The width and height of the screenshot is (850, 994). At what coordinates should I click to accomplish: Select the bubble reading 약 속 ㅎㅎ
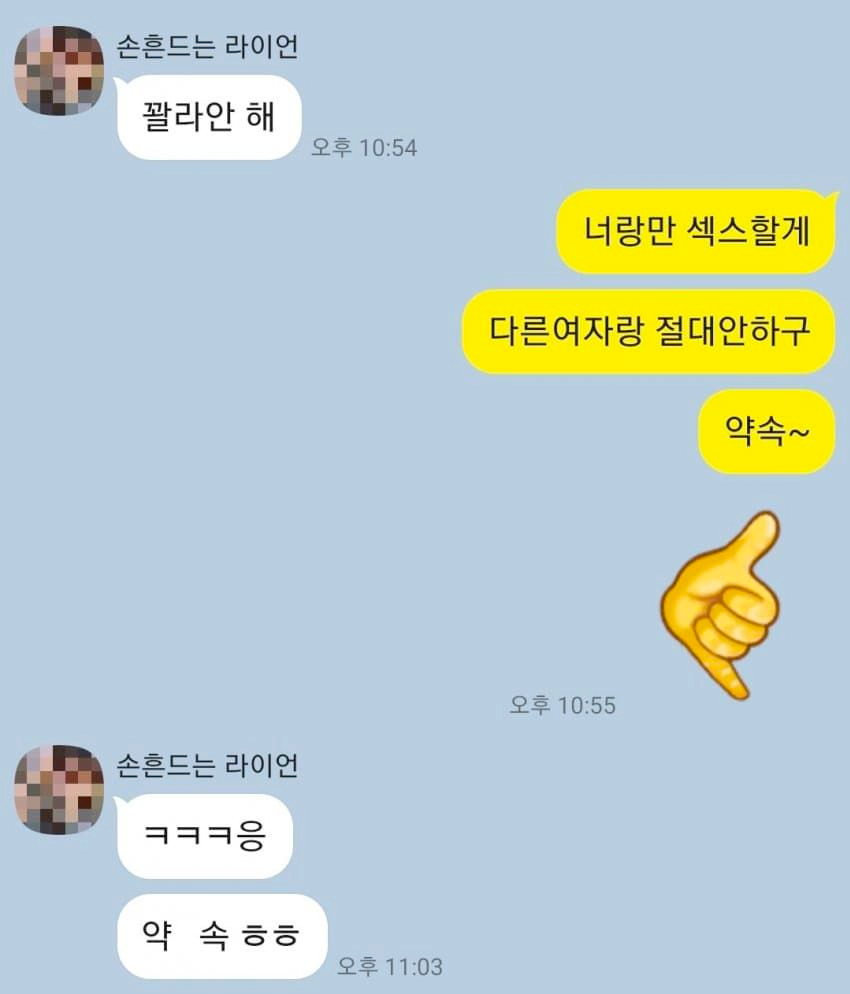click(220, 935)
